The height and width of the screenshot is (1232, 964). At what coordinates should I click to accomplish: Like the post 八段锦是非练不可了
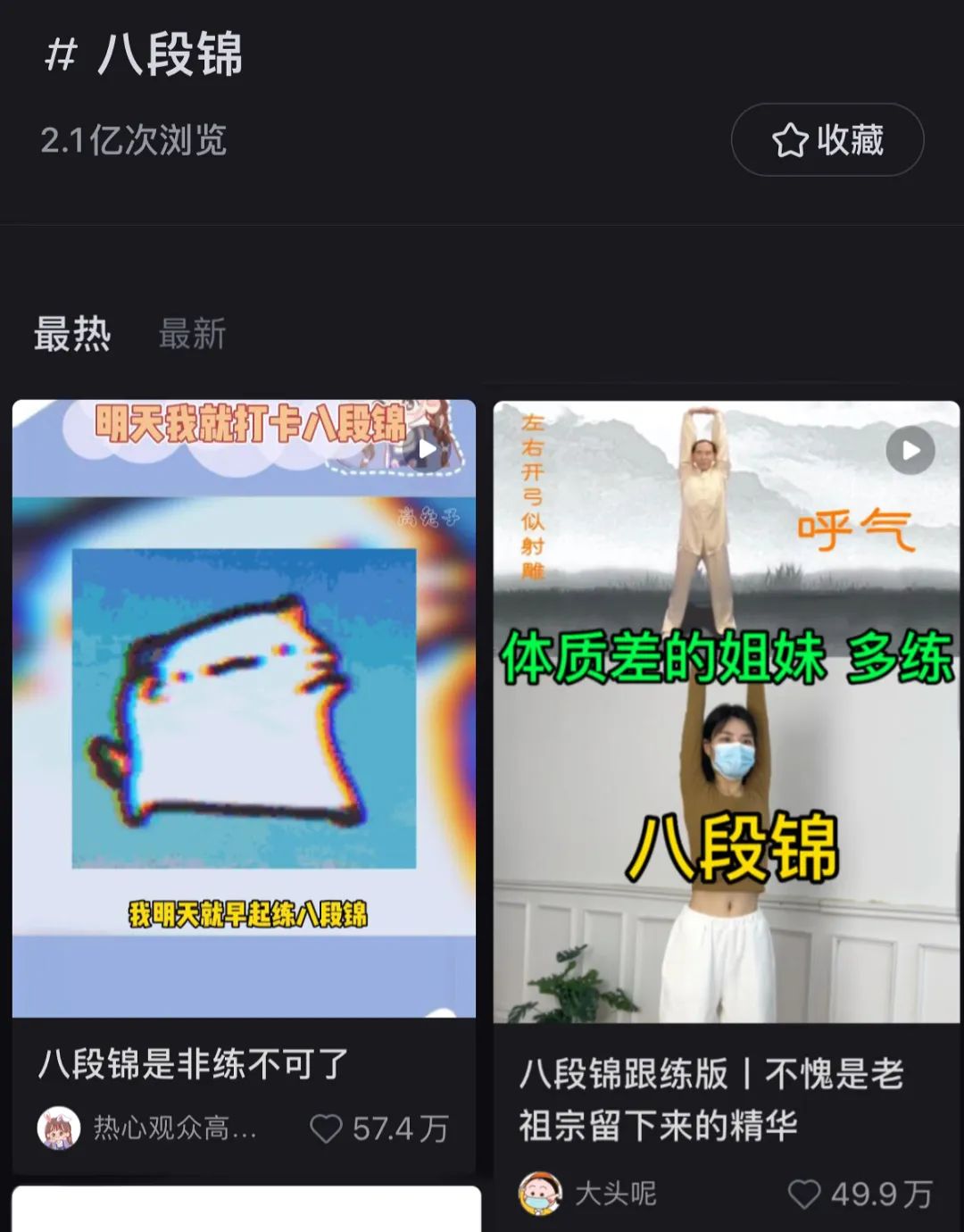coord(327,1128)
